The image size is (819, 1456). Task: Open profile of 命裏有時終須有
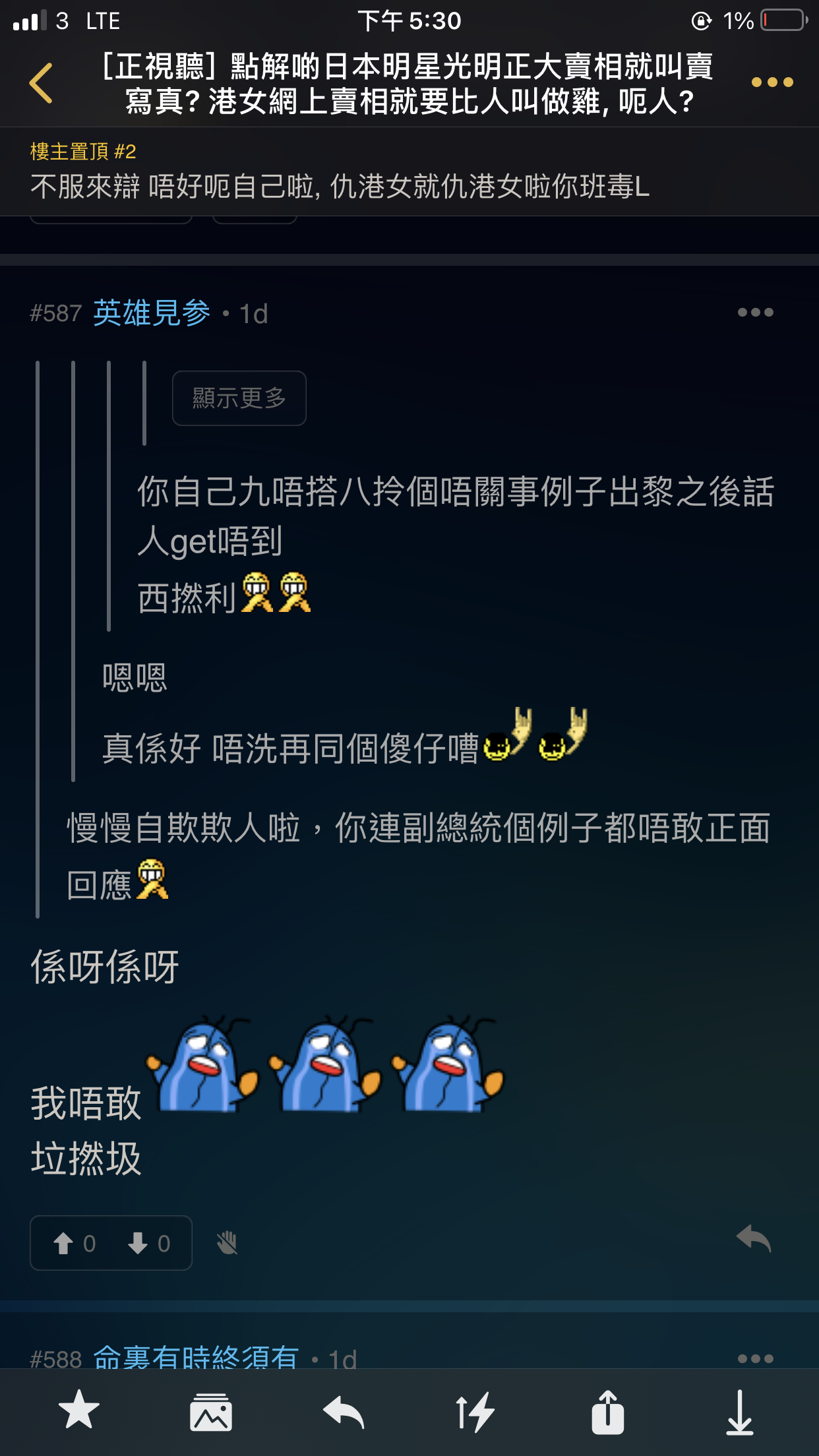coord(196,1357)
